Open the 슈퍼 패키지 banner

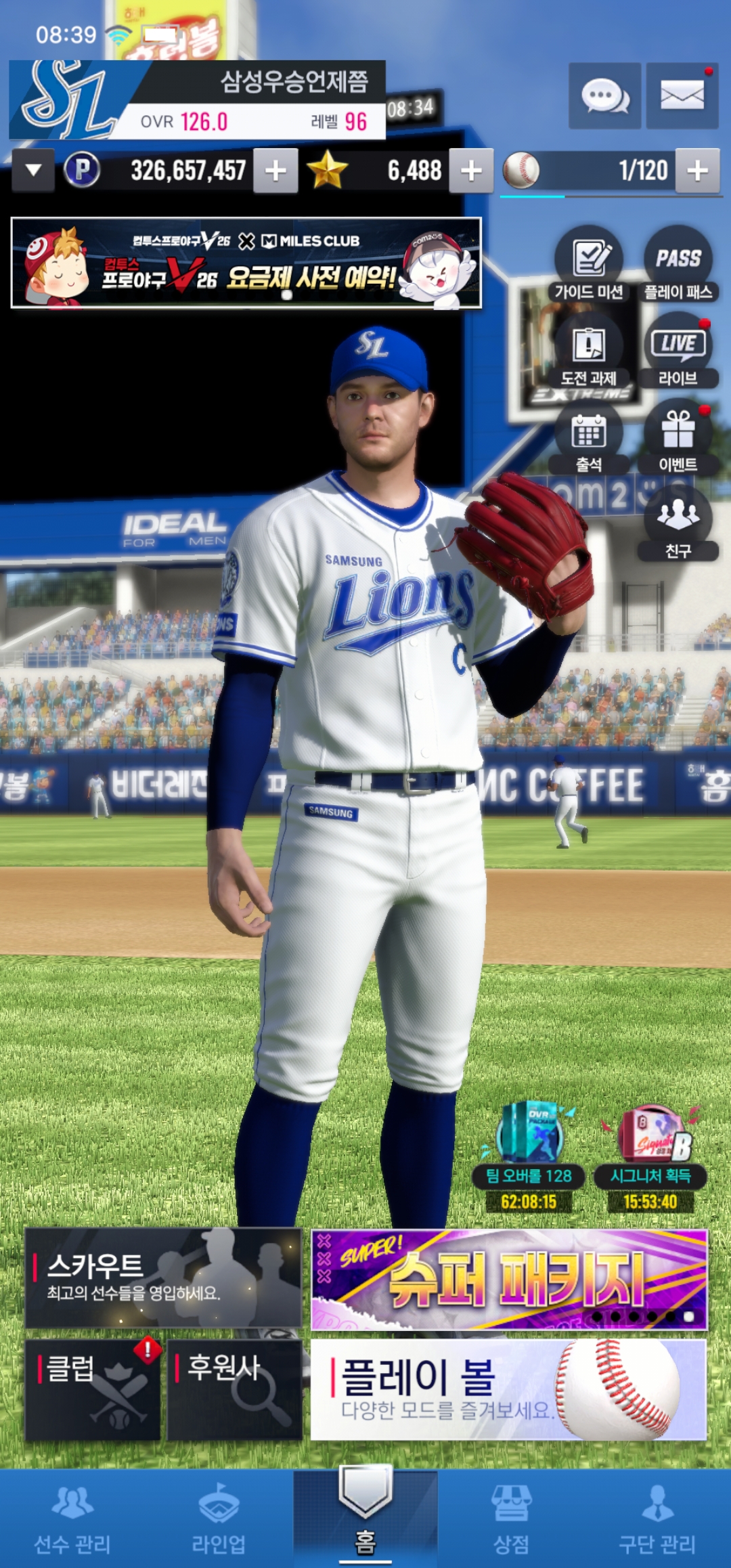(x=509, y=1280)
